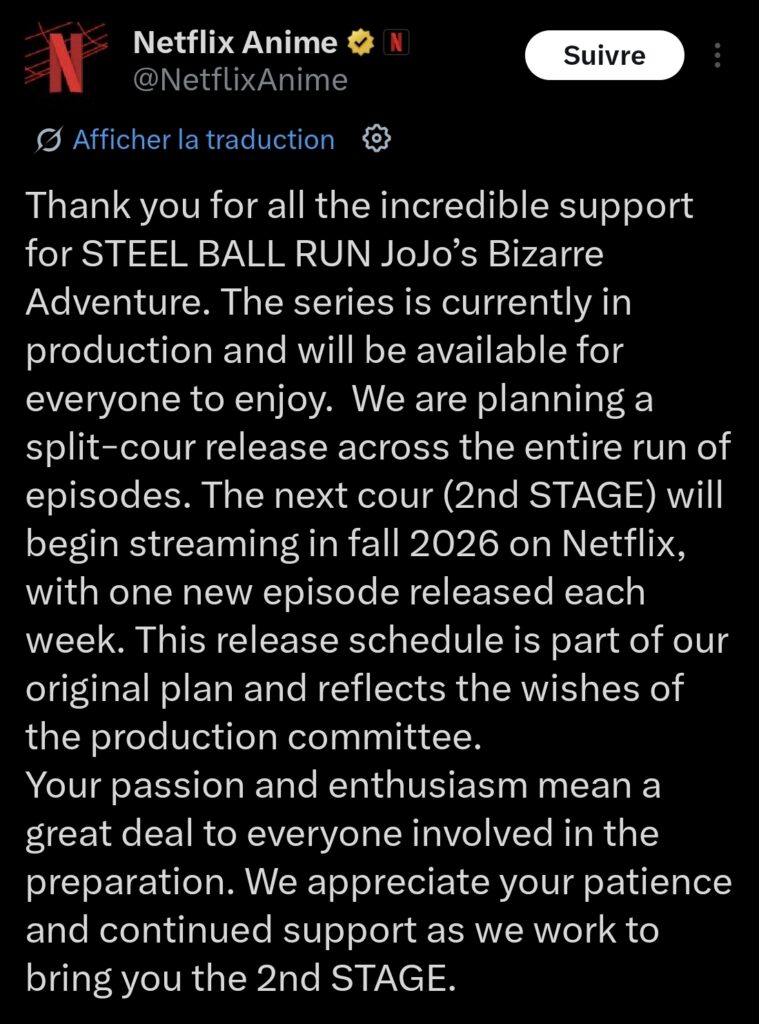Follow Netflix Anime with the Suivre button

pyautogui.click(x=604, y=55)
